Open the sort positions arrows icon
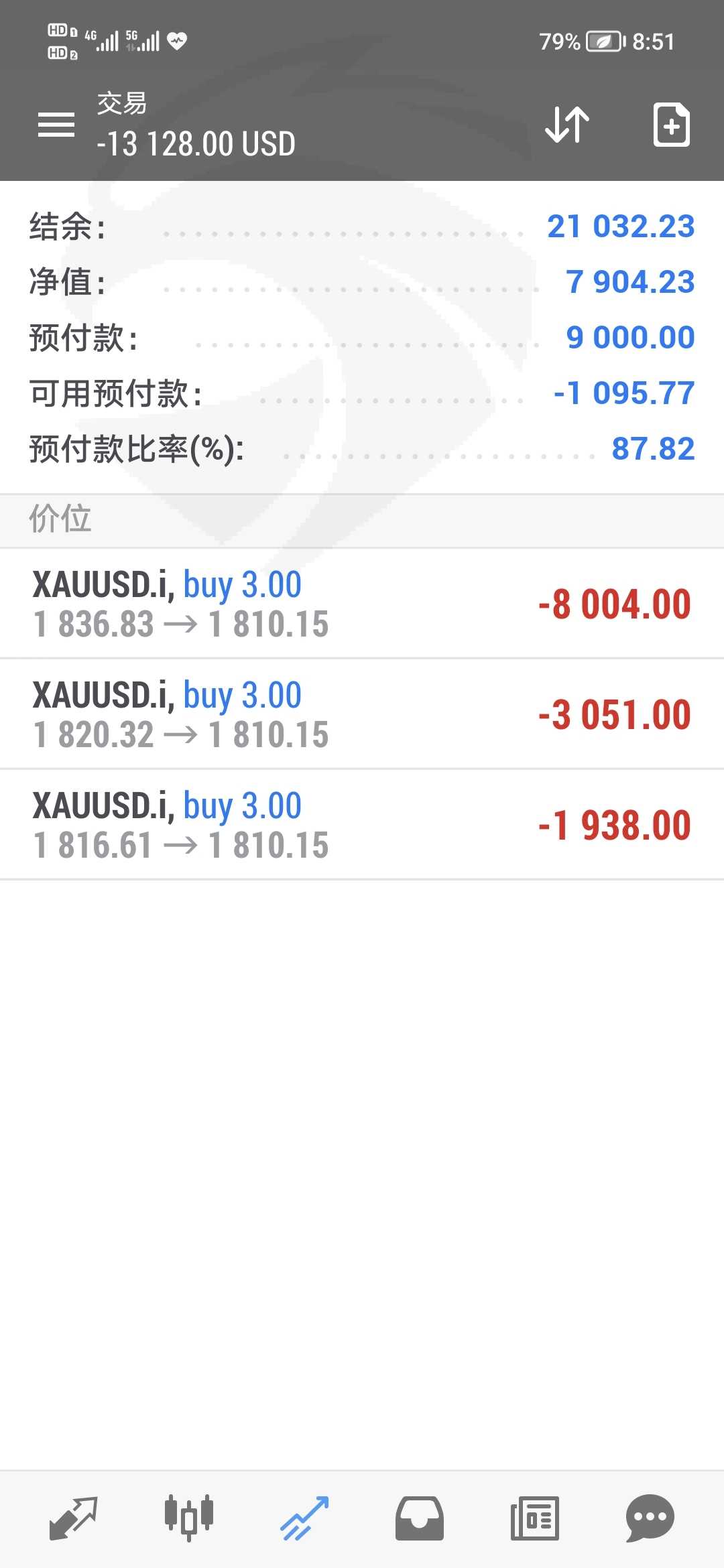Viewport: 724px width, 1568px height. point(567,125)
